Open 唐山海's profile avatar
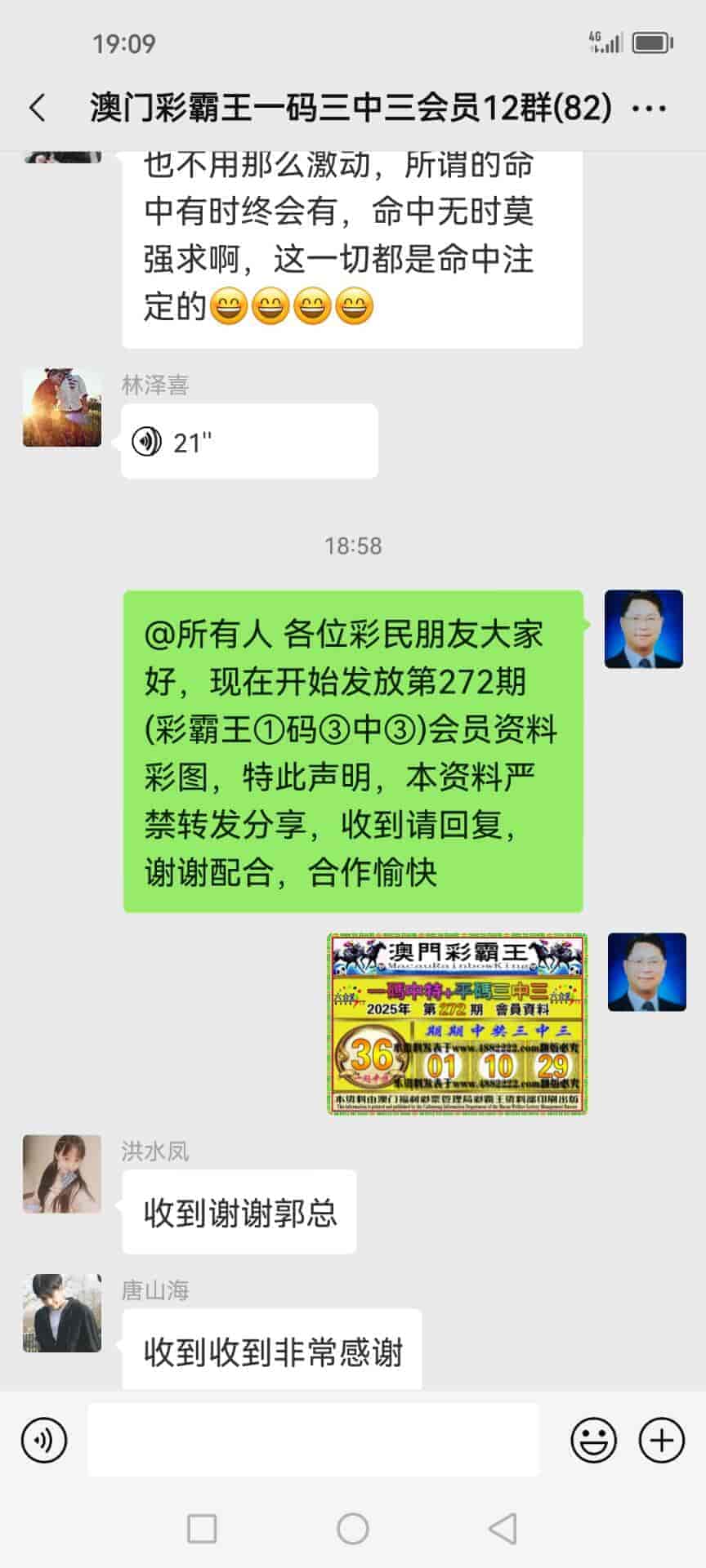This screenshot has height=1568, width=706. click(62, 1312)
